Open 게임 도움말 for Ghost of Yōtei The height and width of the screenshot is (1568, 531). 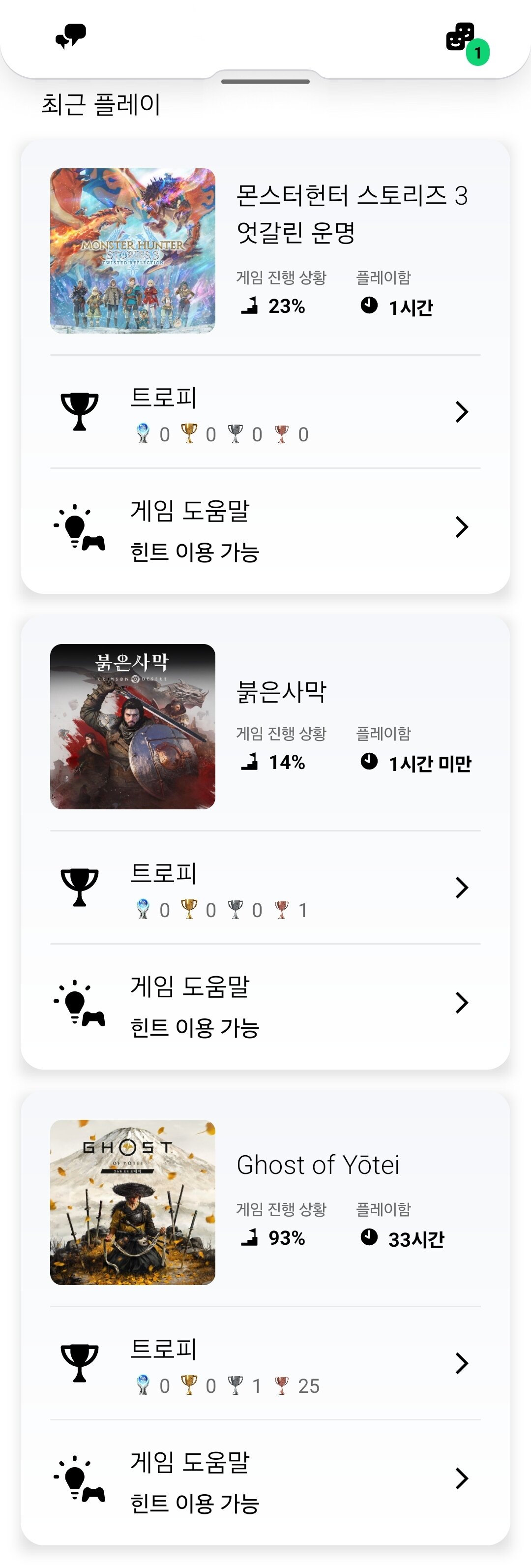tap(265, 1478)
